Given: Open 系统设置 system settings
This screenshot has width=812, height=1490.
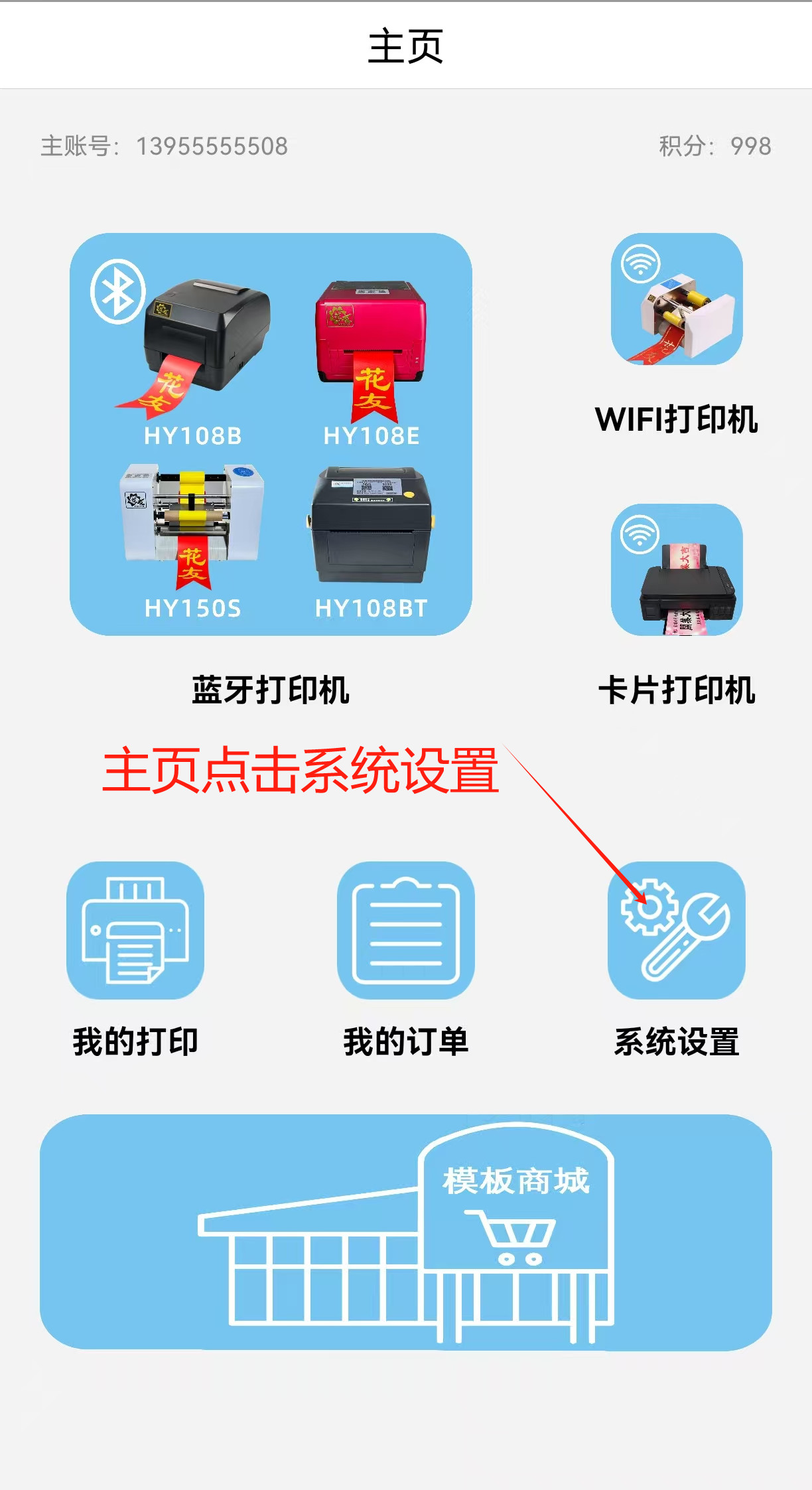Looking at the screenshot, I should click(x=676, y=931).
